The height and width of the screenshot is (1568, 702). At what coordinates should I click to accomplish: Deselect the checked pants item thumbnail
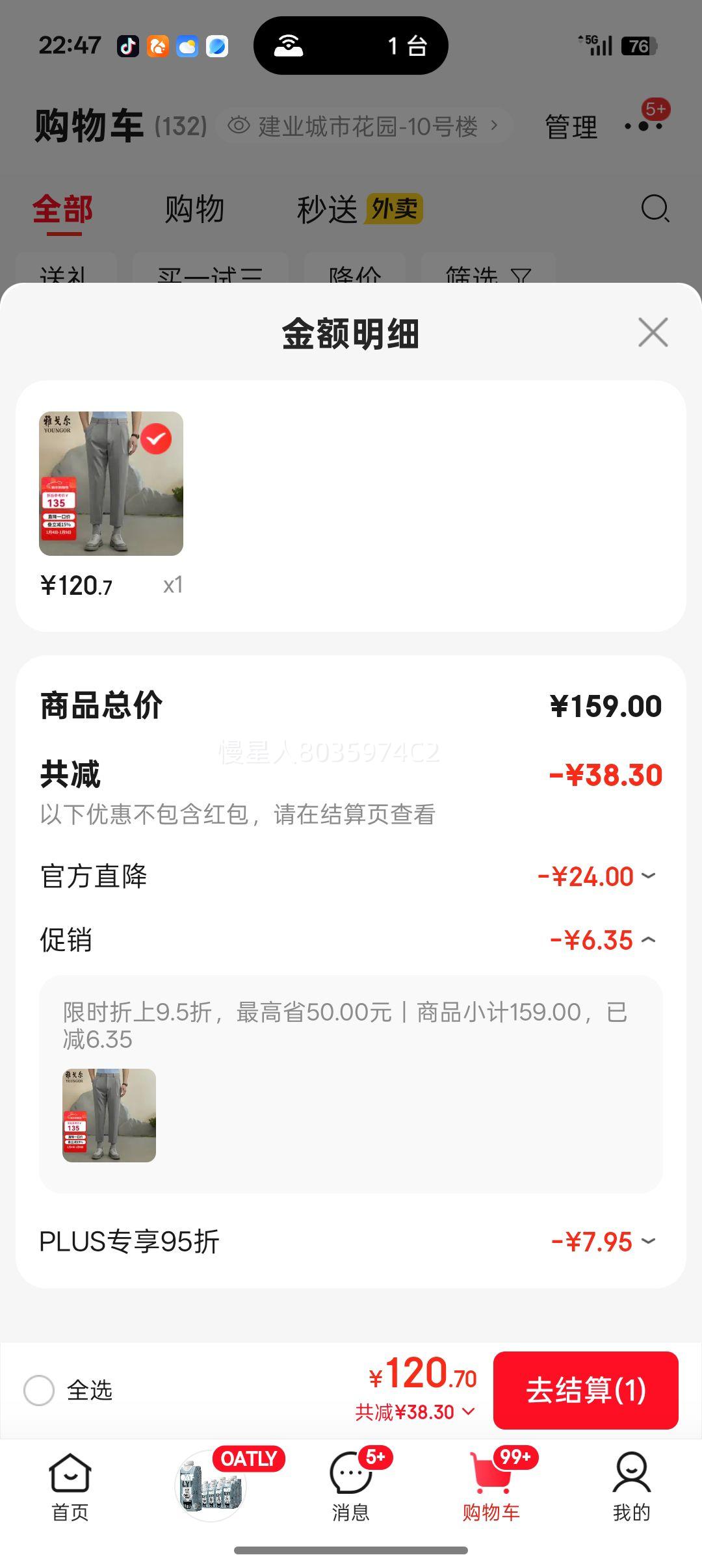(156, 439)
